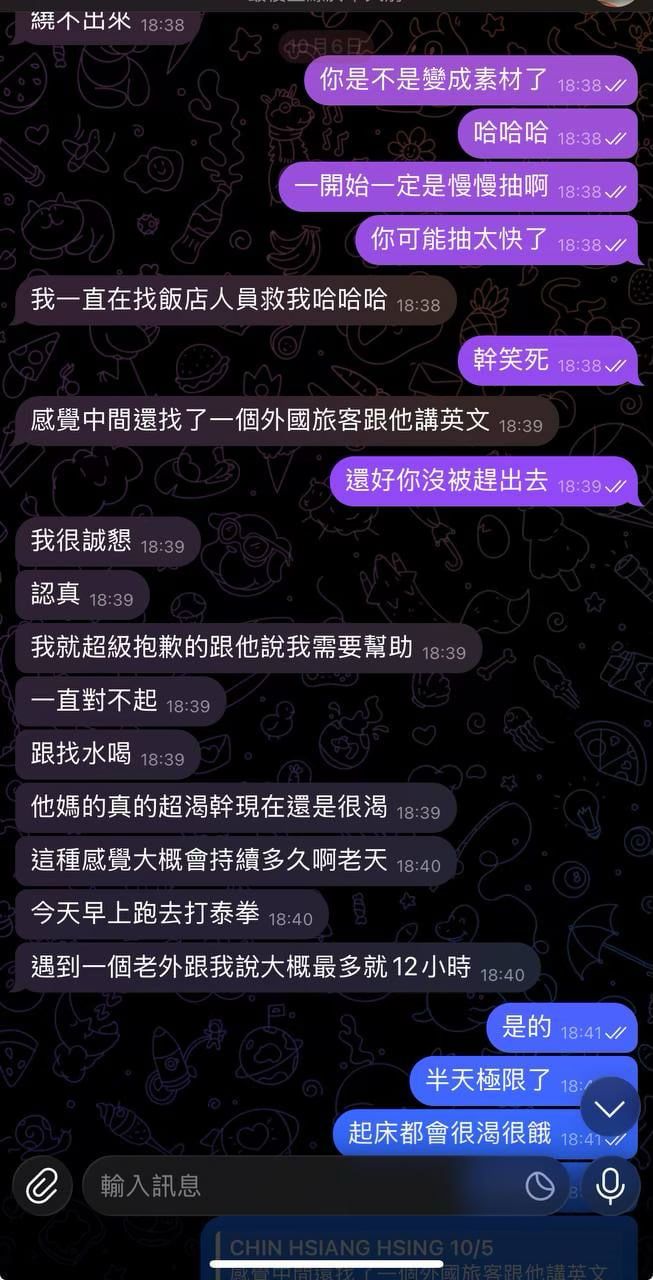Open the scheduled message timer icon
This screenshot has width=653, height=1280.
(x=540, y=1186)
